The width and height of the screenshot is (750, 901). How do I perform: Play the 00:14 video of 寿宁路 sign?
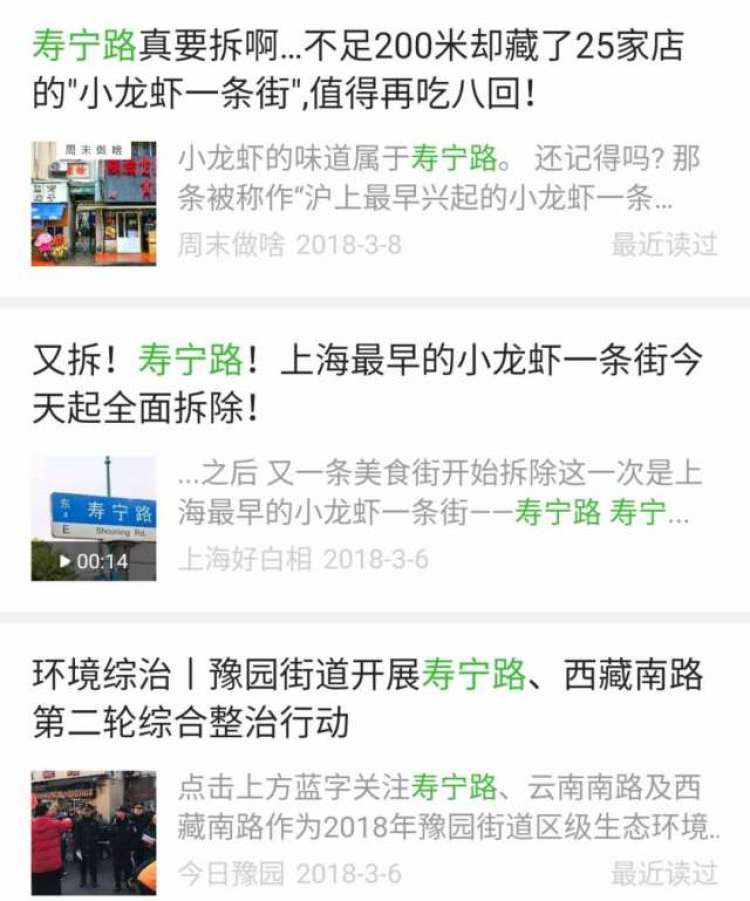coord(94,519)
